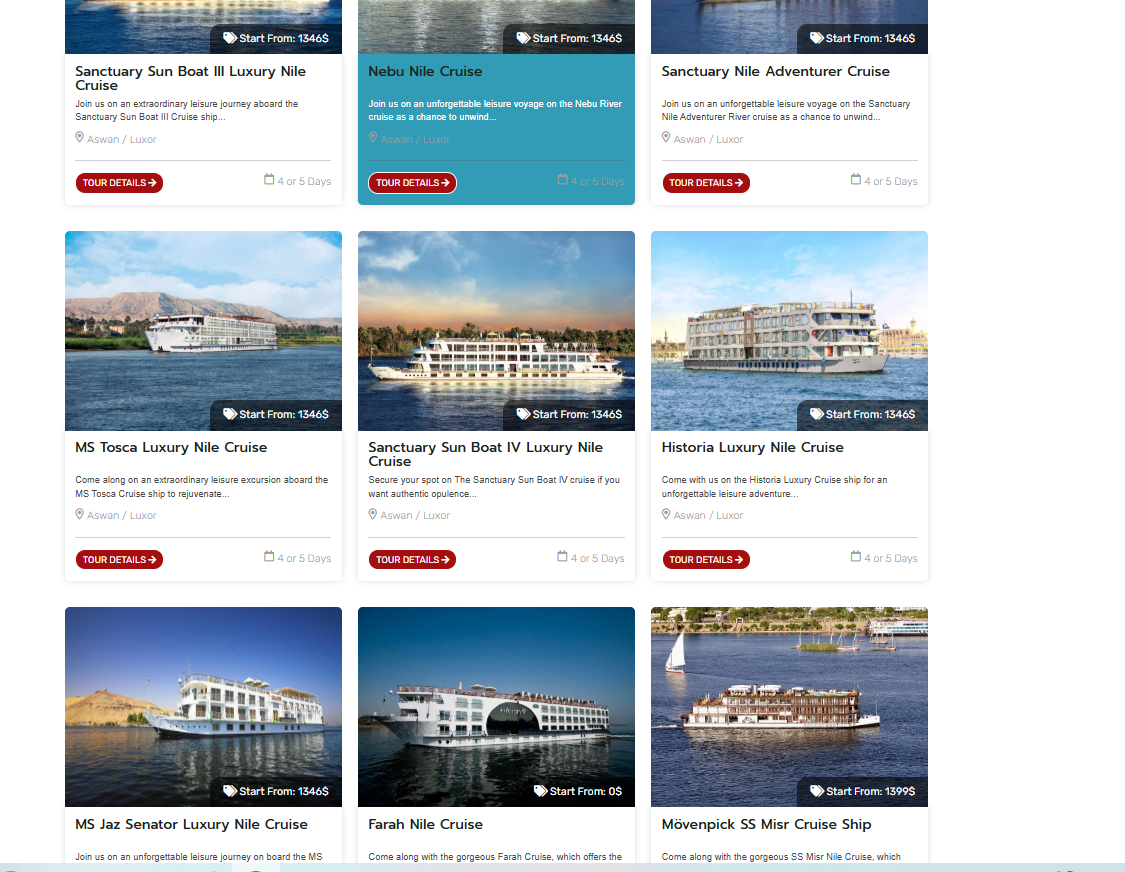
Task: Select the Sanctuary Nile Adventurer Cruise title
Action: pos(775,72)
